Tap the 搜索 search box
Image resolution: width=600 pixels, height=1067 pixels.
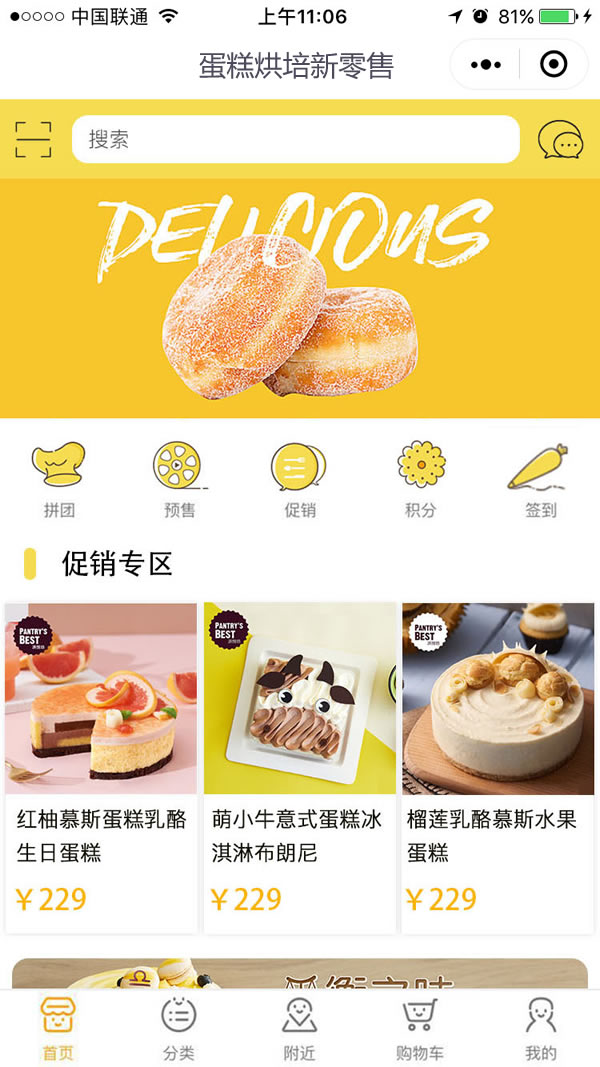(x=296, y=139)
